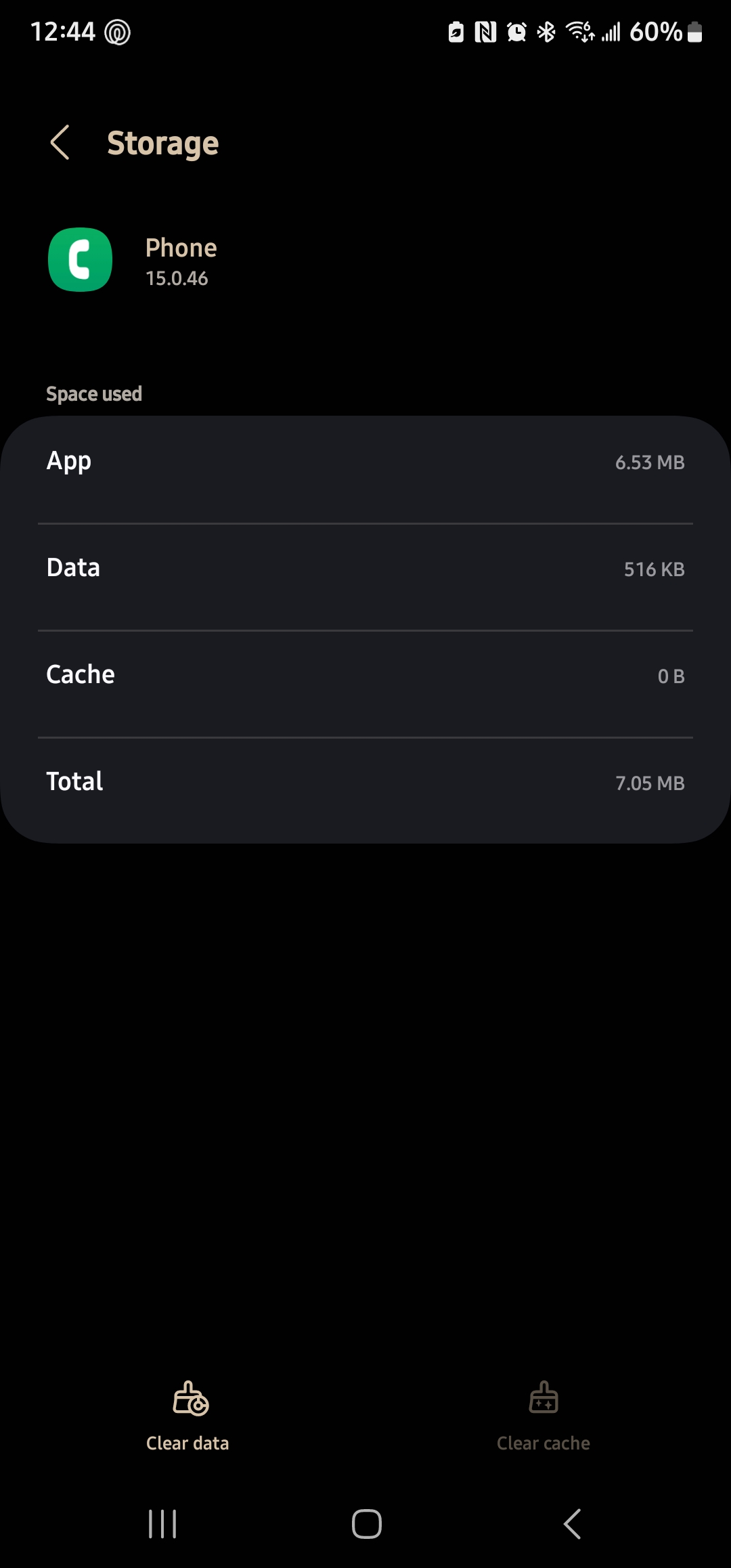Tap the NFC status bar icon

click(485, 31)
